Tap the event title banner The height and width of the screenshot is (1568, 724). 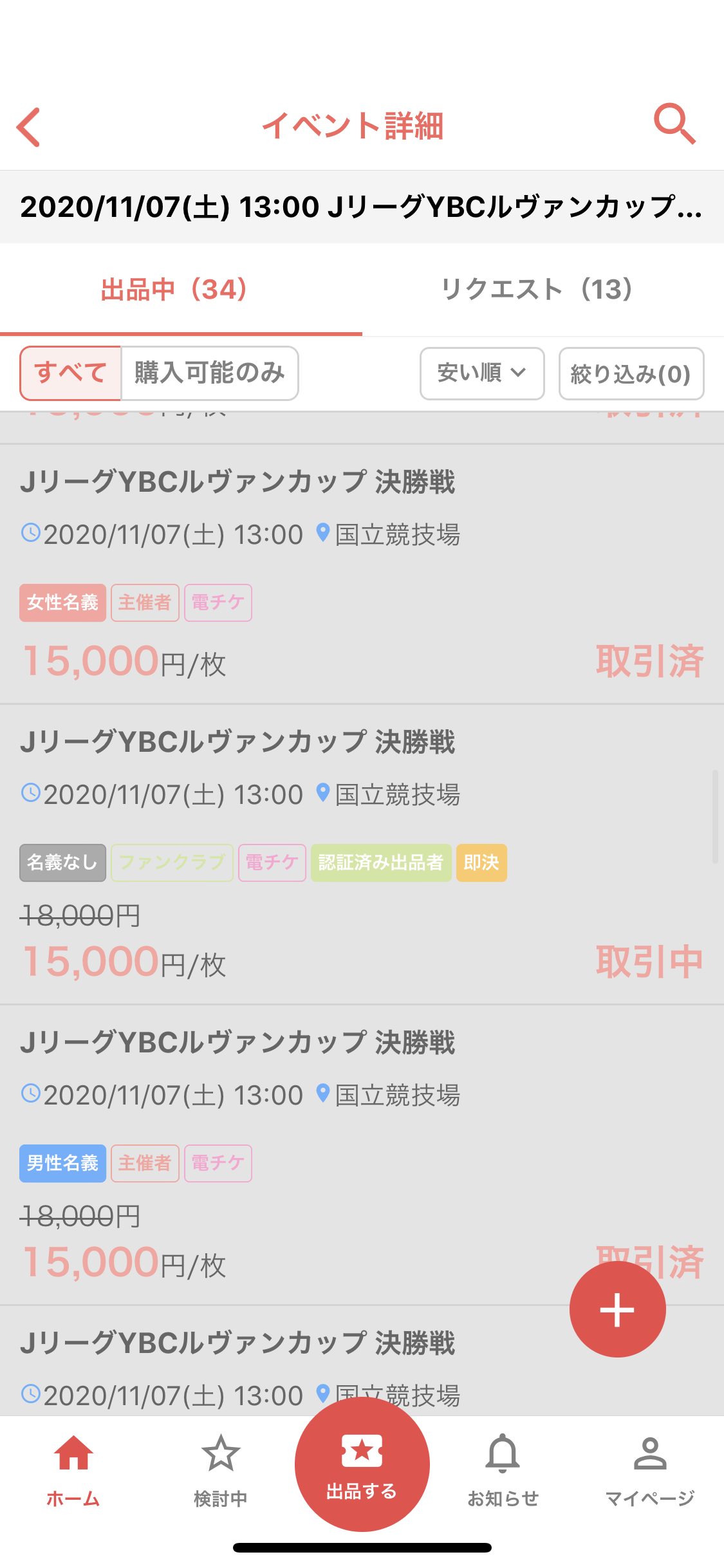coord(362,207)
